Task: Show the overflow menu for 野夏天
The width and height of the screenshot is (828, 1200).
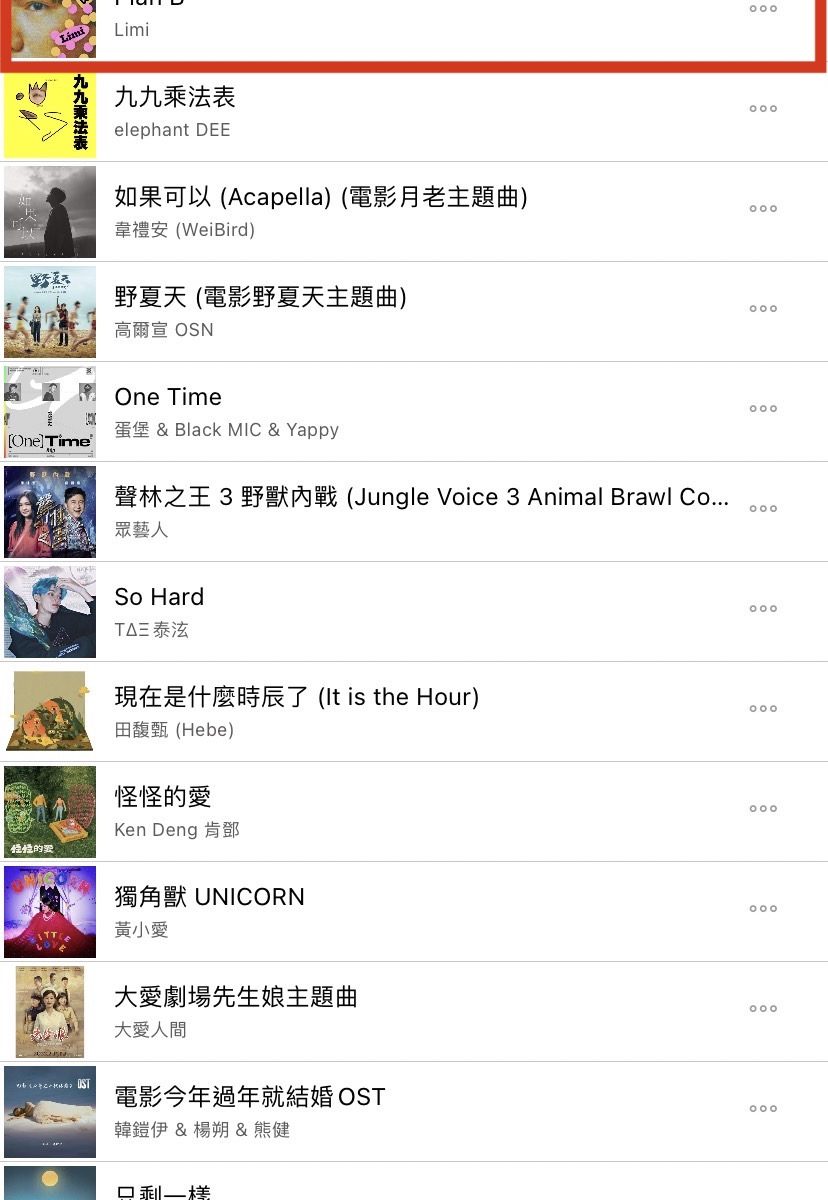Action: click(x=763, y=309)
